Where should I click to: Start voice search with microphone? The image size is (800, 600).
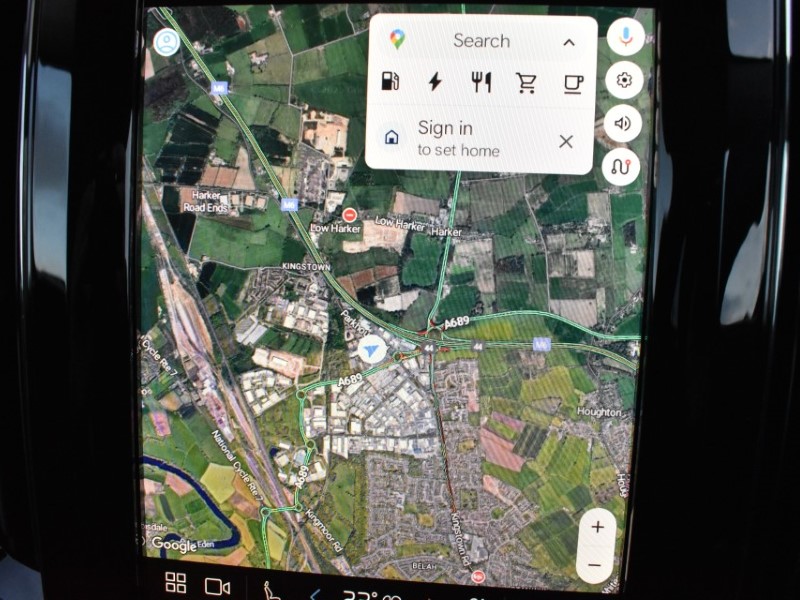625,37
